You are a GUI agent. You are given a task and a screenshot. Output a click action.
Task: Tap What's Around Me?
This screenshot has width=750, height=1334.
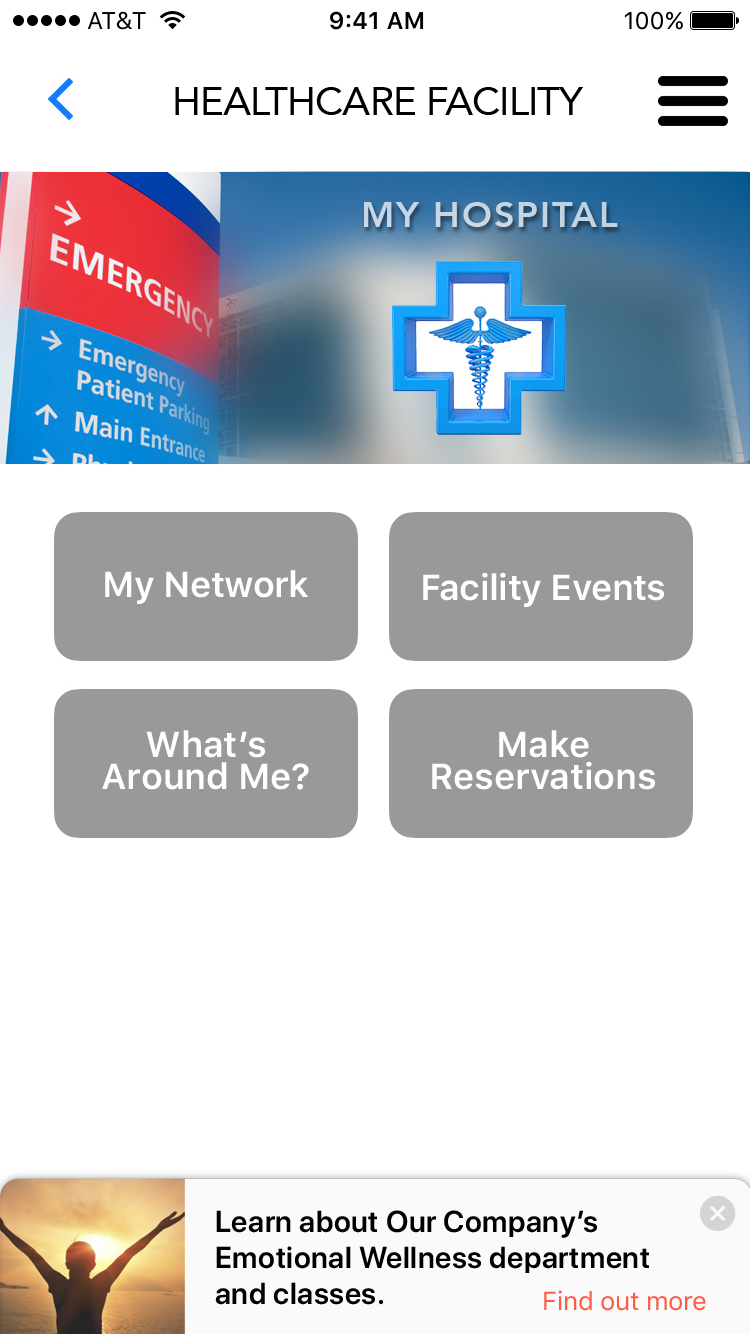[206, 762]
